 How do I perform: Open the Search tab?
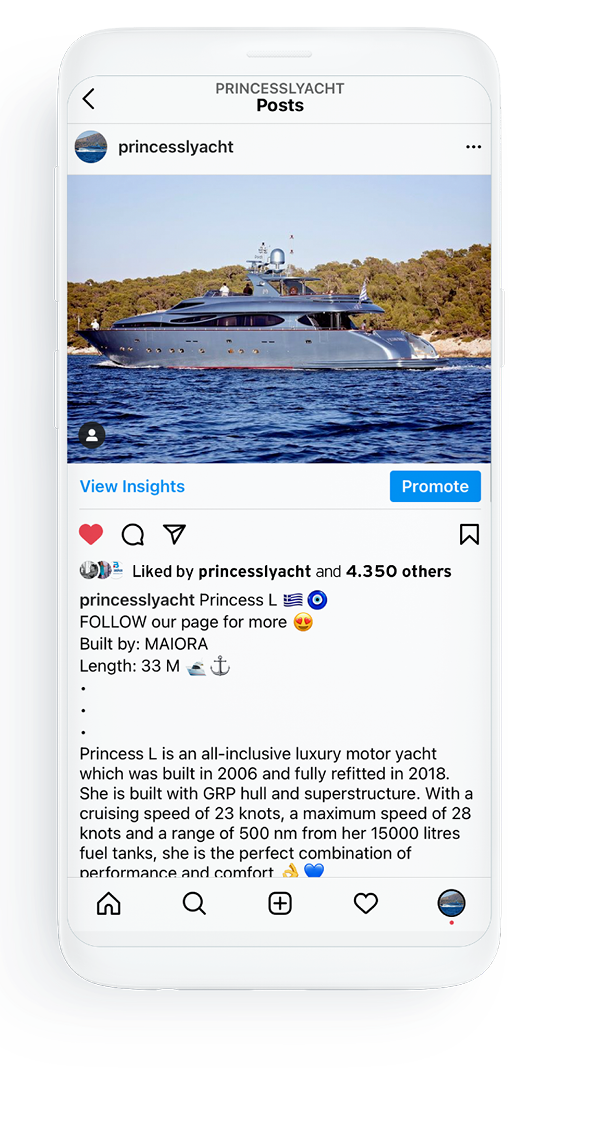click(x=194, y=904)
